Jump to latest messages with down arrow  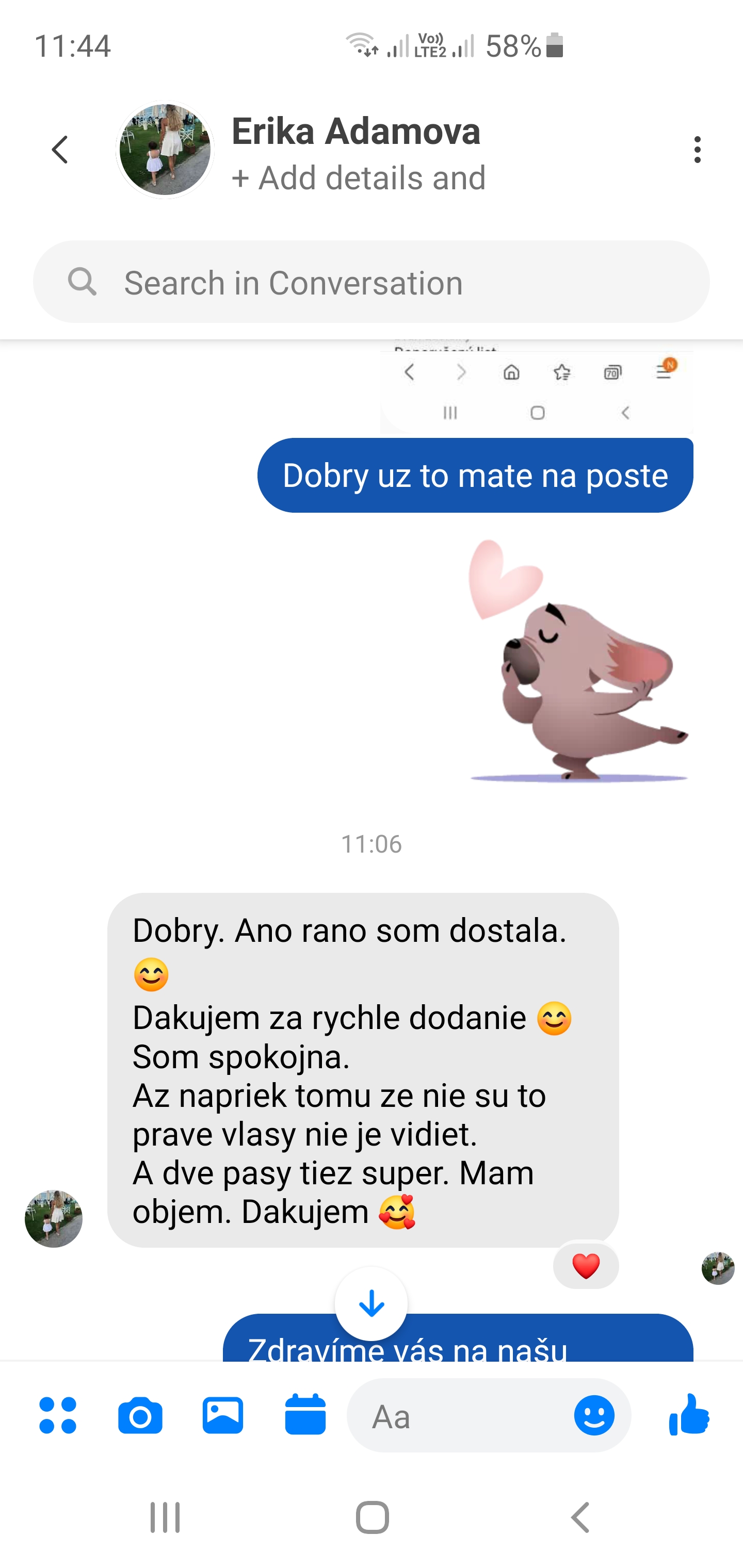point(372,1304)
